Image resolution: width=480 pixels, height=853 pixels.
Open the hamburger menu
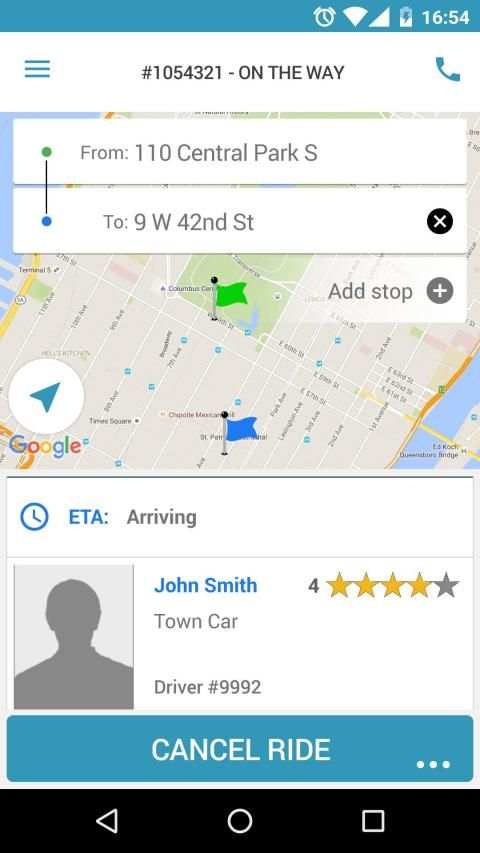(x=38, y=70)
